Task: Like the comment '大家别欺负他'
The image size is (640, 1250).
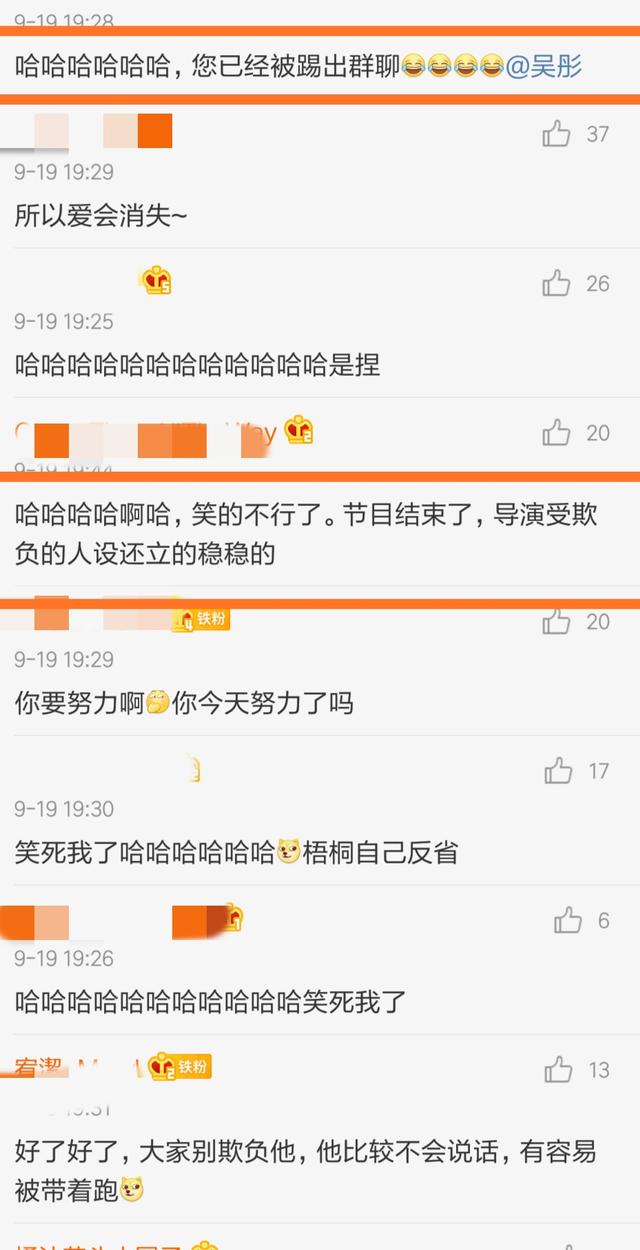Action: [x=558, y=1070]
